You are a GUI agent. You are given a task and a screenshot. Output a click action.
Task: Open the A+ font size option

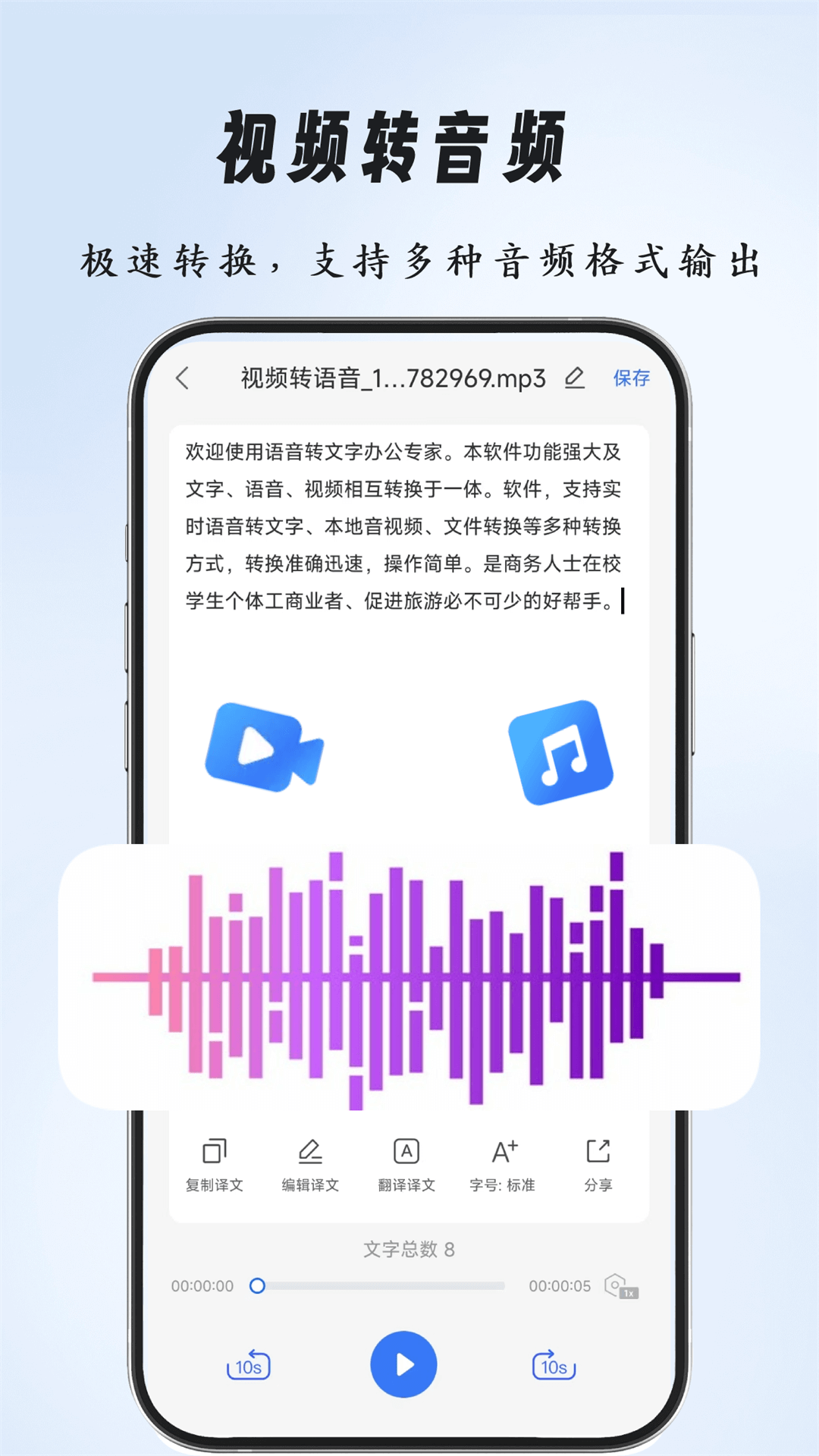click(x=503, y=1150)
